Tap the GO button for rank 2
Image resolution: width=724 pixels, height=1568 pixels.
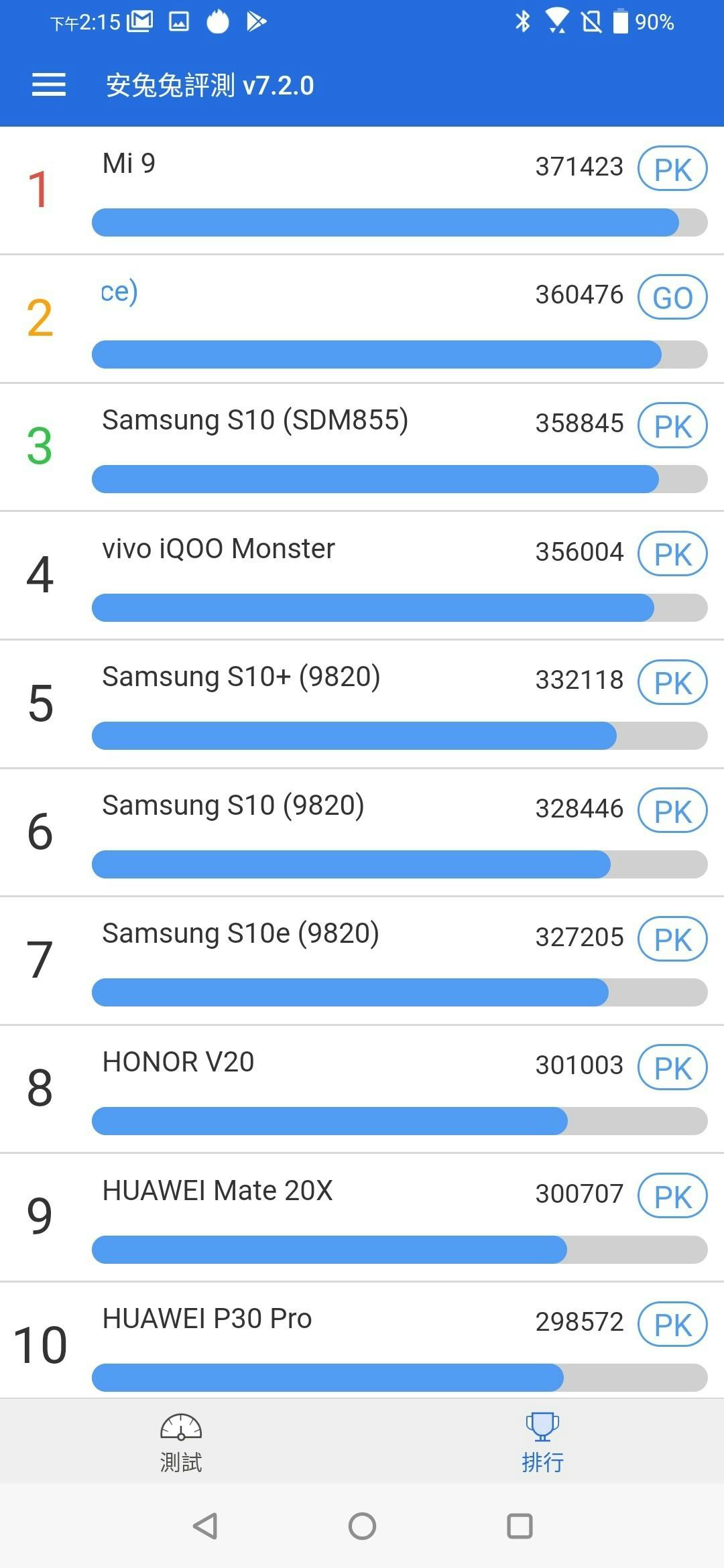672,297
